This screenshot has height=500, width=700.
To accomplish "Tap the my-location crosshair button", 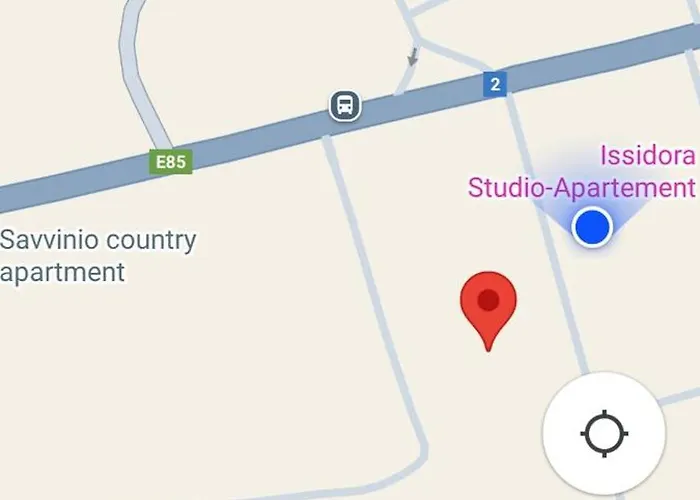I will point(604,434).
